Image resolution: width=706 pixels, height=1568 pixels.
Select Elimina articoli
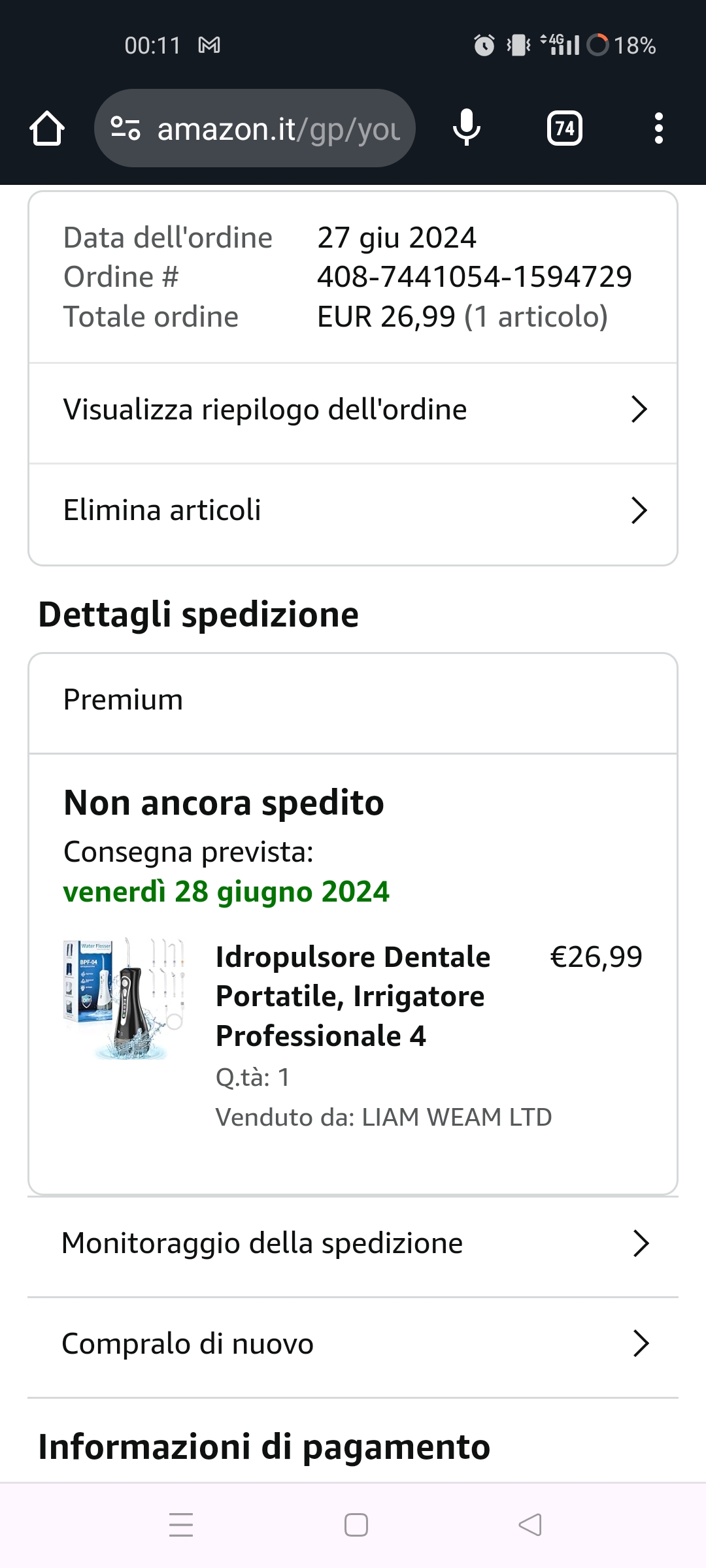pos(353,511)
